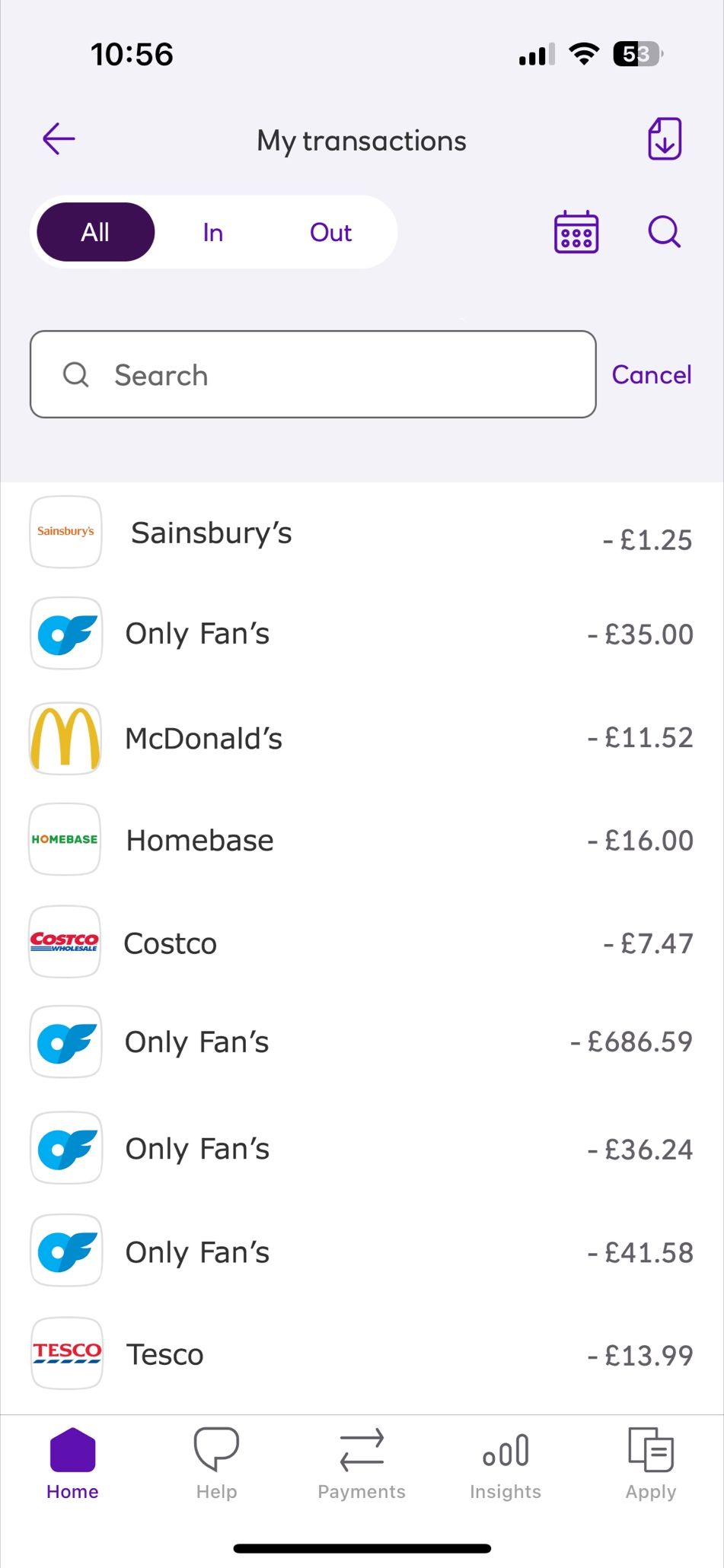Image resolution: width=724 pixels, height=1568 pixels.
Task: Open the Only Fan's £686.59 transaction
Action: click(362, 1042)
